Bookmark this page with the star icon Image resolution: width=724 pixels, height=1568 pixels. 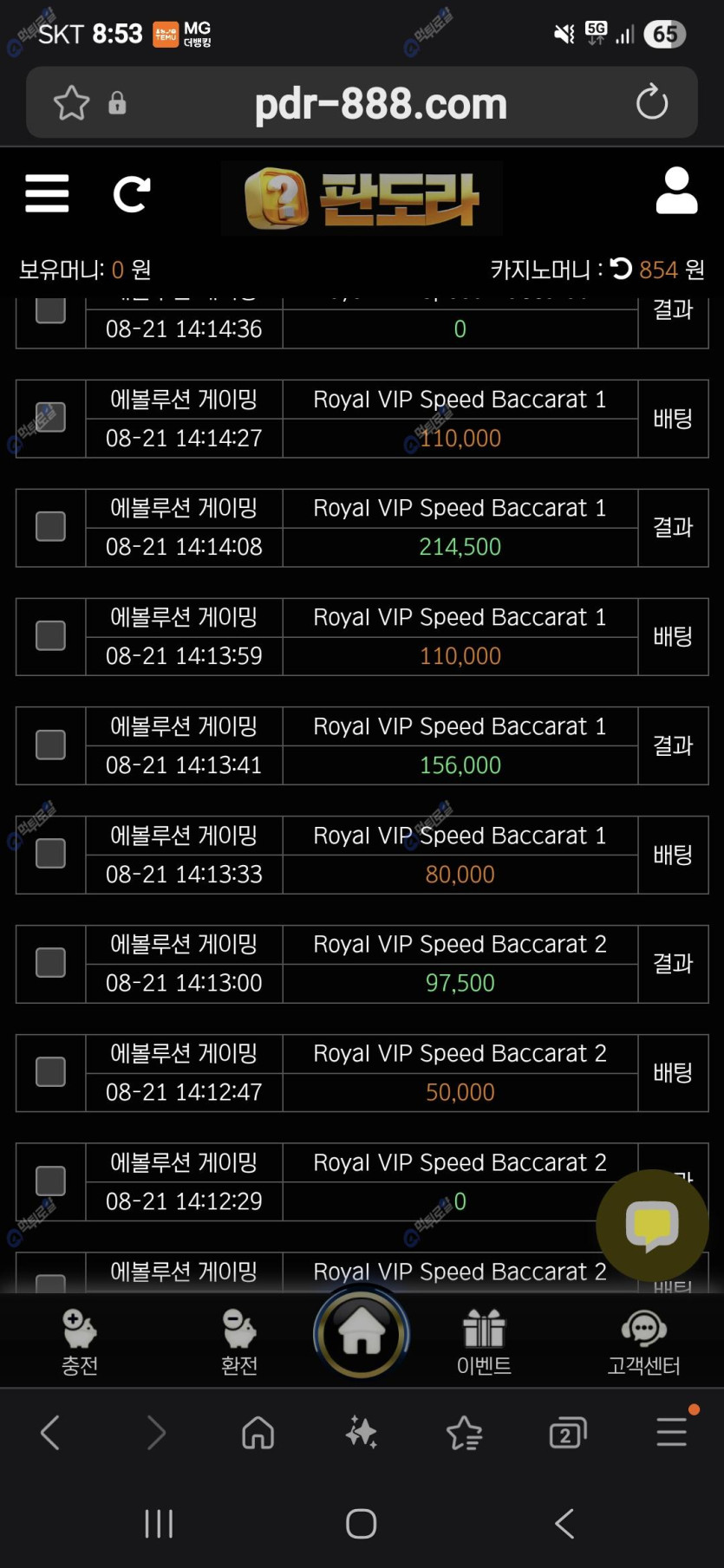(x=71, y=103)
